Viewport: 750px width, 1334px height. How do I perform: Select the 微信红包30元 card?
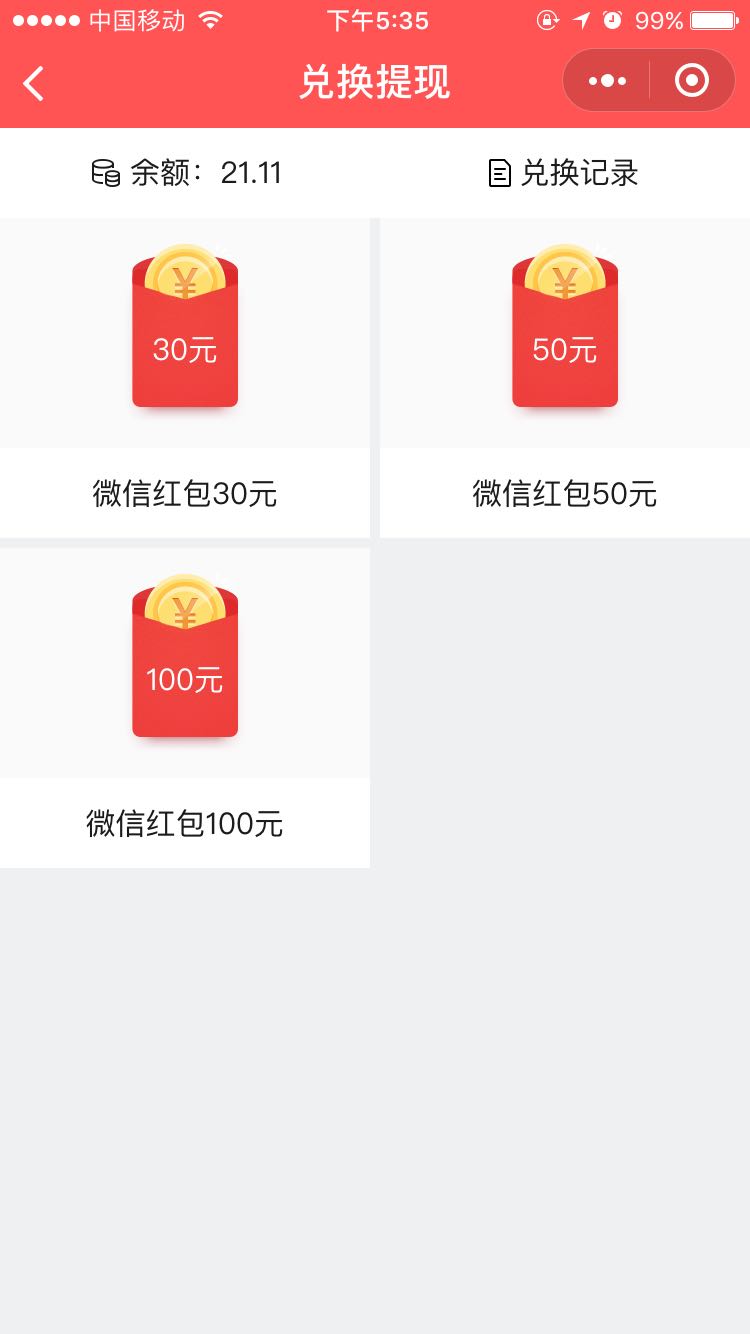(185, 378)
